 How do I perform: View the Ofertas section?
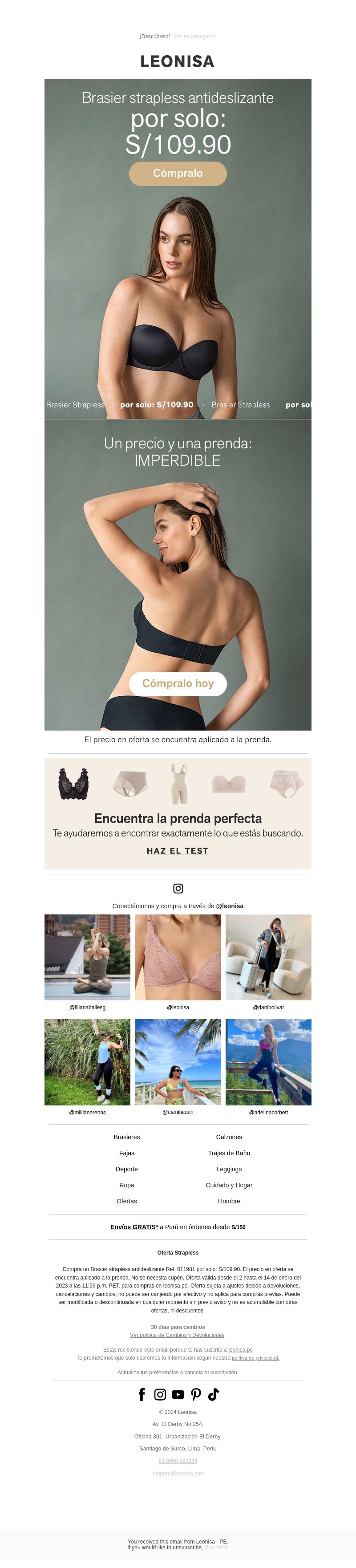[x=126, y=1201]
